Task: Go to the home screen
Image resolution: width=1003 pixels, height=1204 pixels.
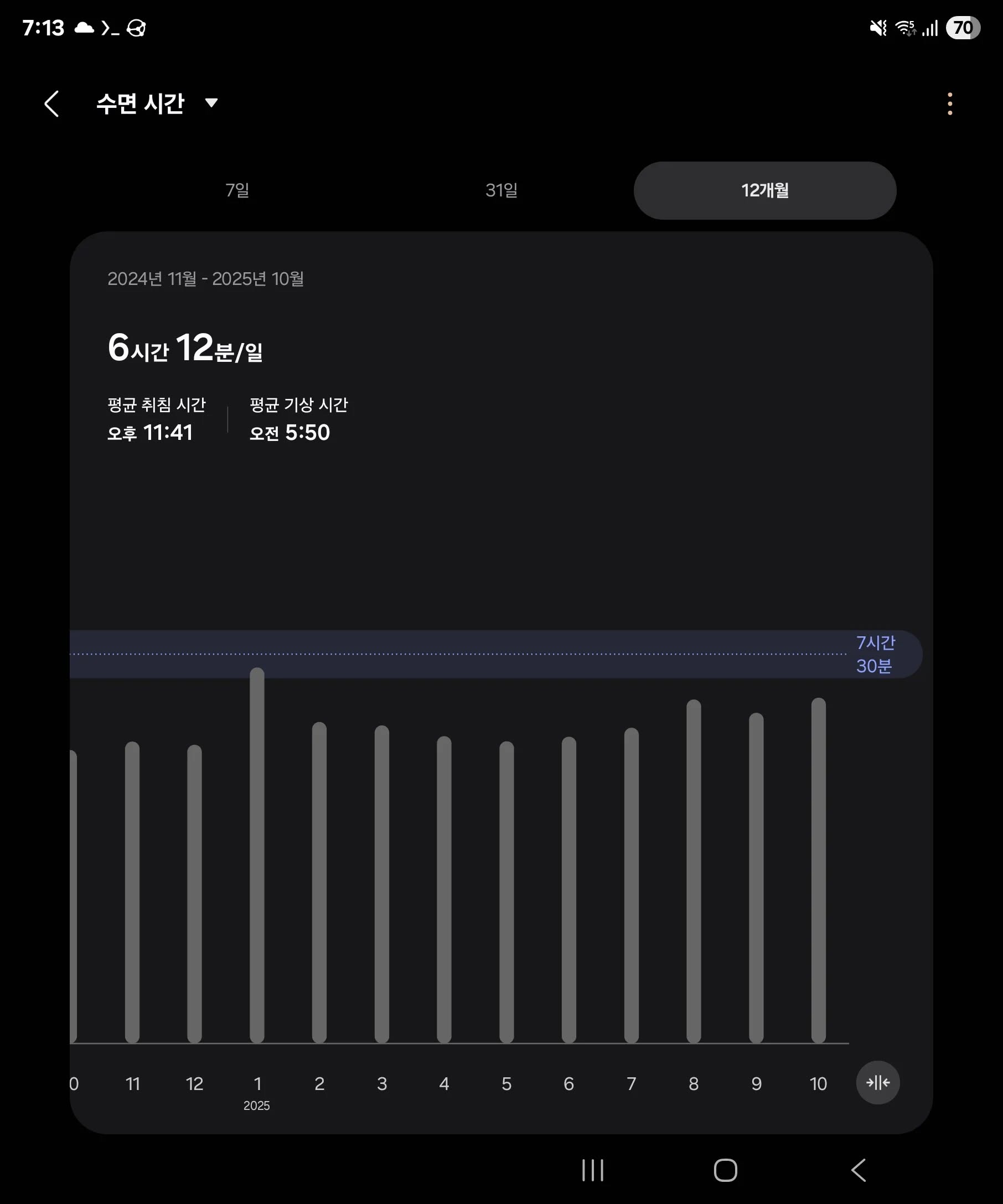Action: tap(726, 1170)
